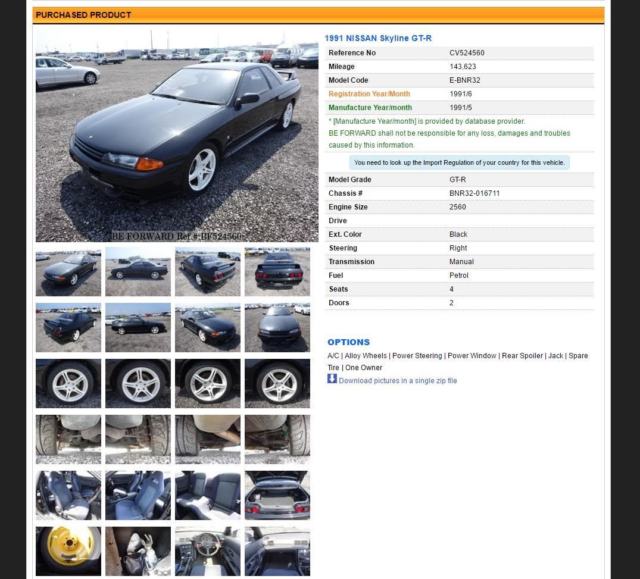Image resolution: width=640 pixels, height=579 pixels.
Task: View the steering wheel dashboard thumbnail
Action: pyautogui.click(x=207, y=550)
